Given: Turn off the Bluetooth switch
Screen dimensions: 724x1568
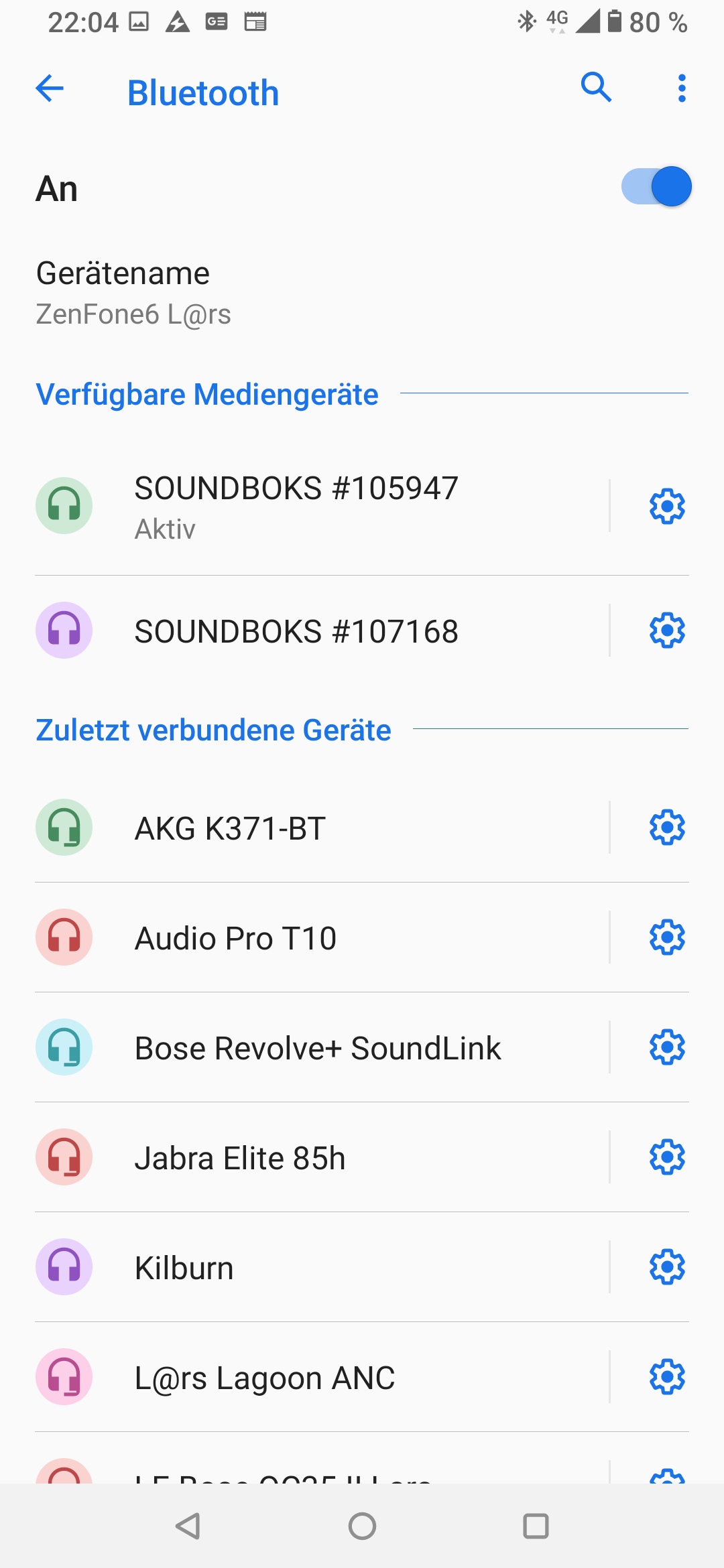Looking at the screenshot, I should (656, 187).
